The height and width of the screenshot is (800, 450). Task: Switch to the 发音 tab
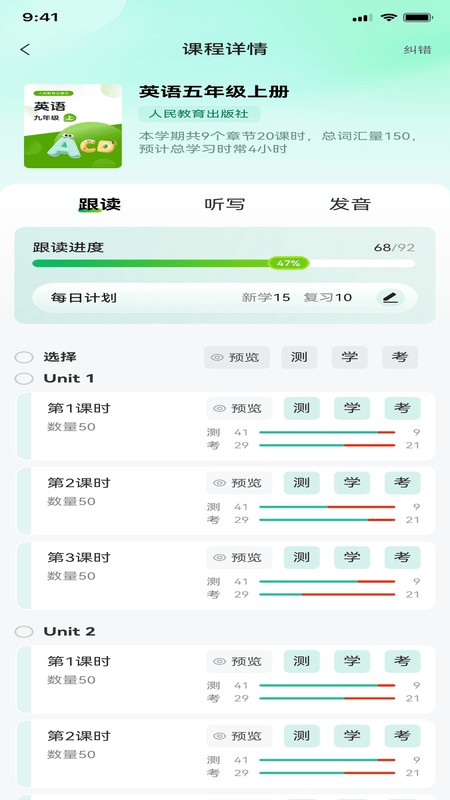click(350, 204)
